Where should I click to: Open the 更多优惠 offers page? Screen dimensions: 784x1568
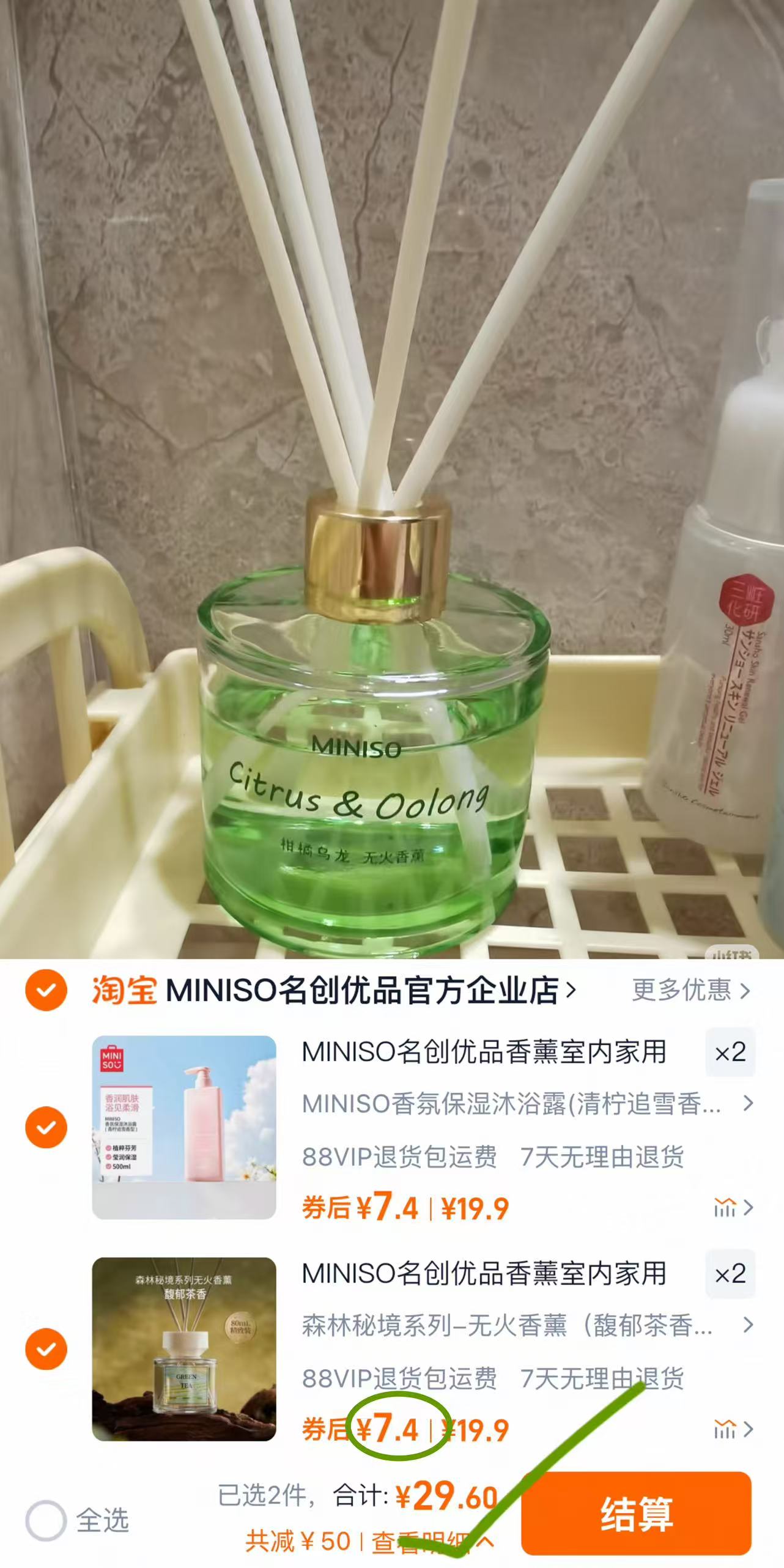pos(682,989)
